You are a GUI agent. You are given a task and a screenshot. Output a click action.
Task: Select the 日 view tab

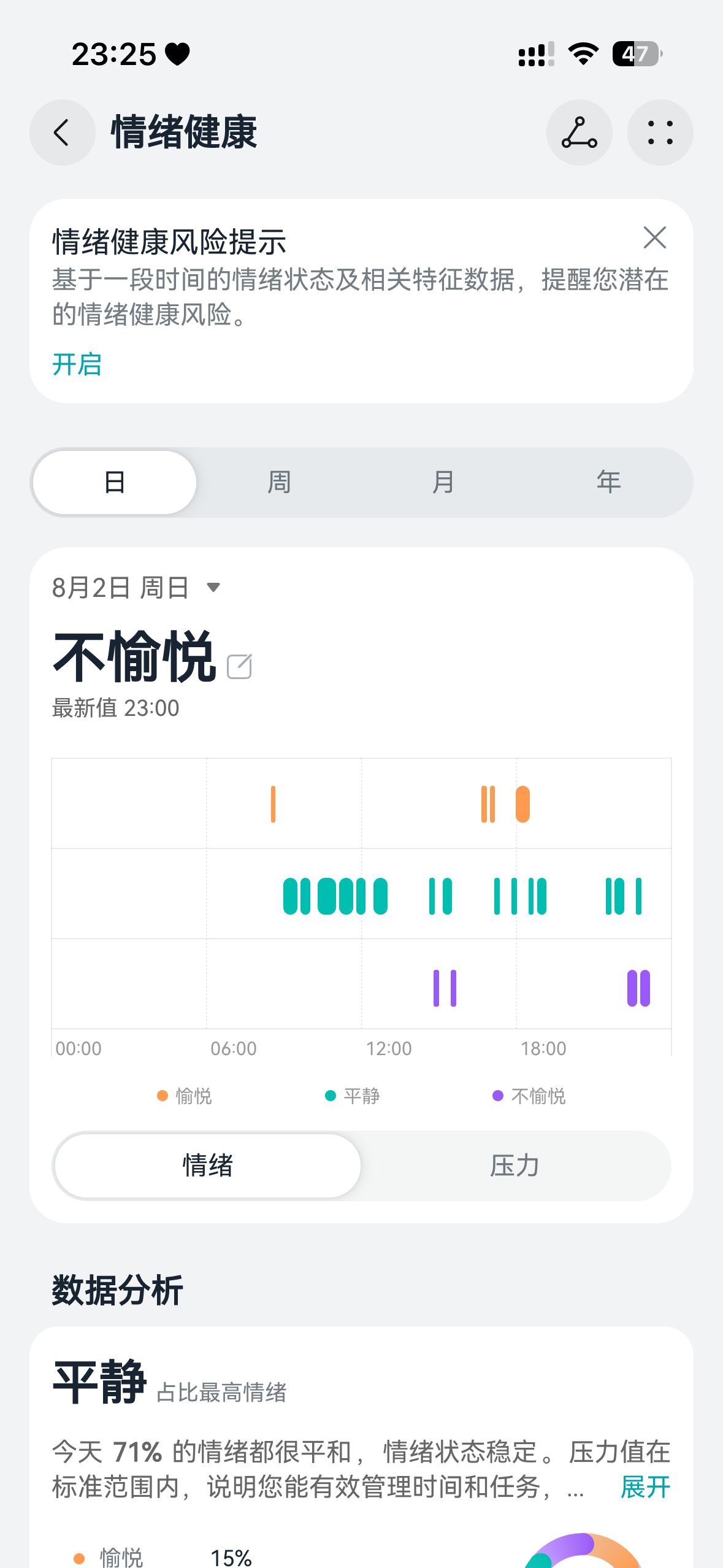(x=115, y=482)
